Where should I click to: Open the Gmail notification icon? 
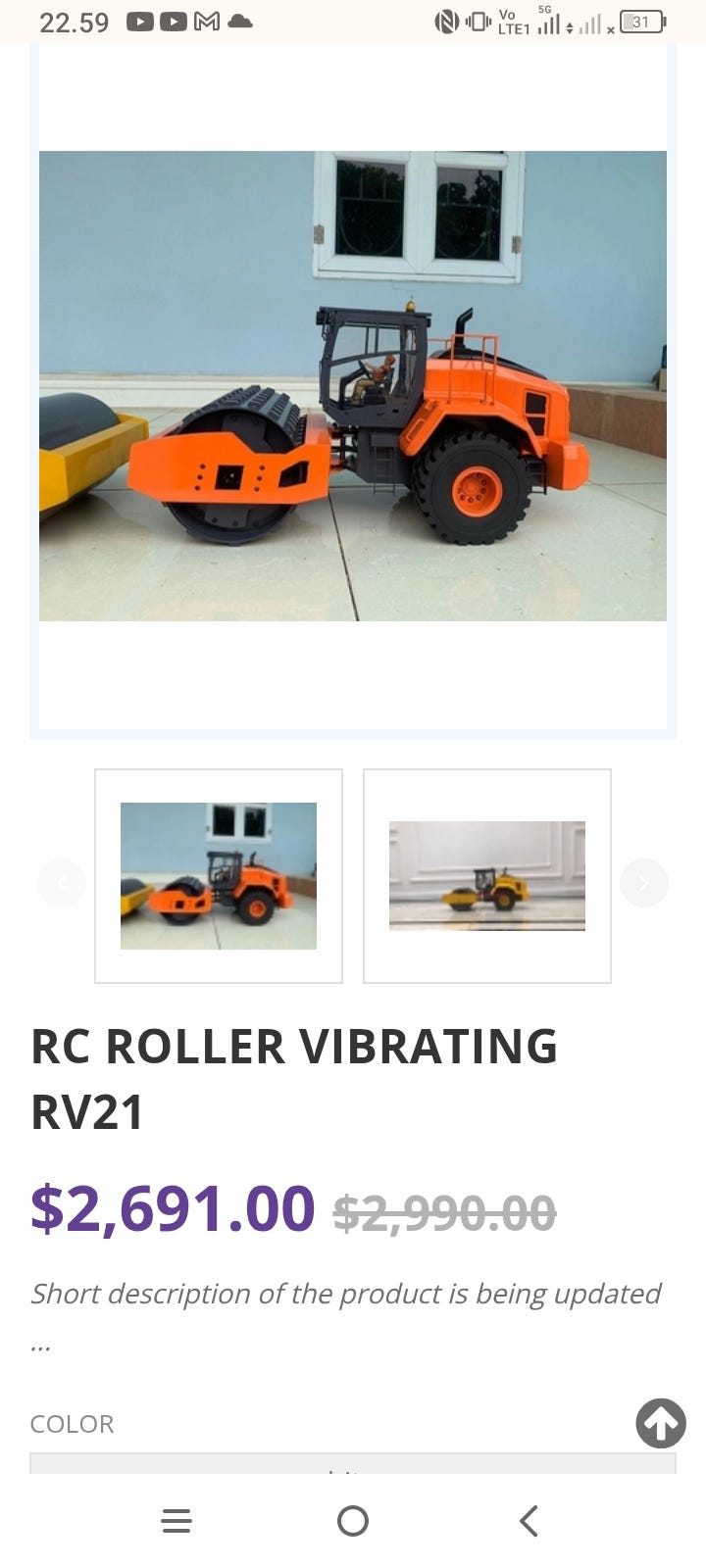pos(206,21)
